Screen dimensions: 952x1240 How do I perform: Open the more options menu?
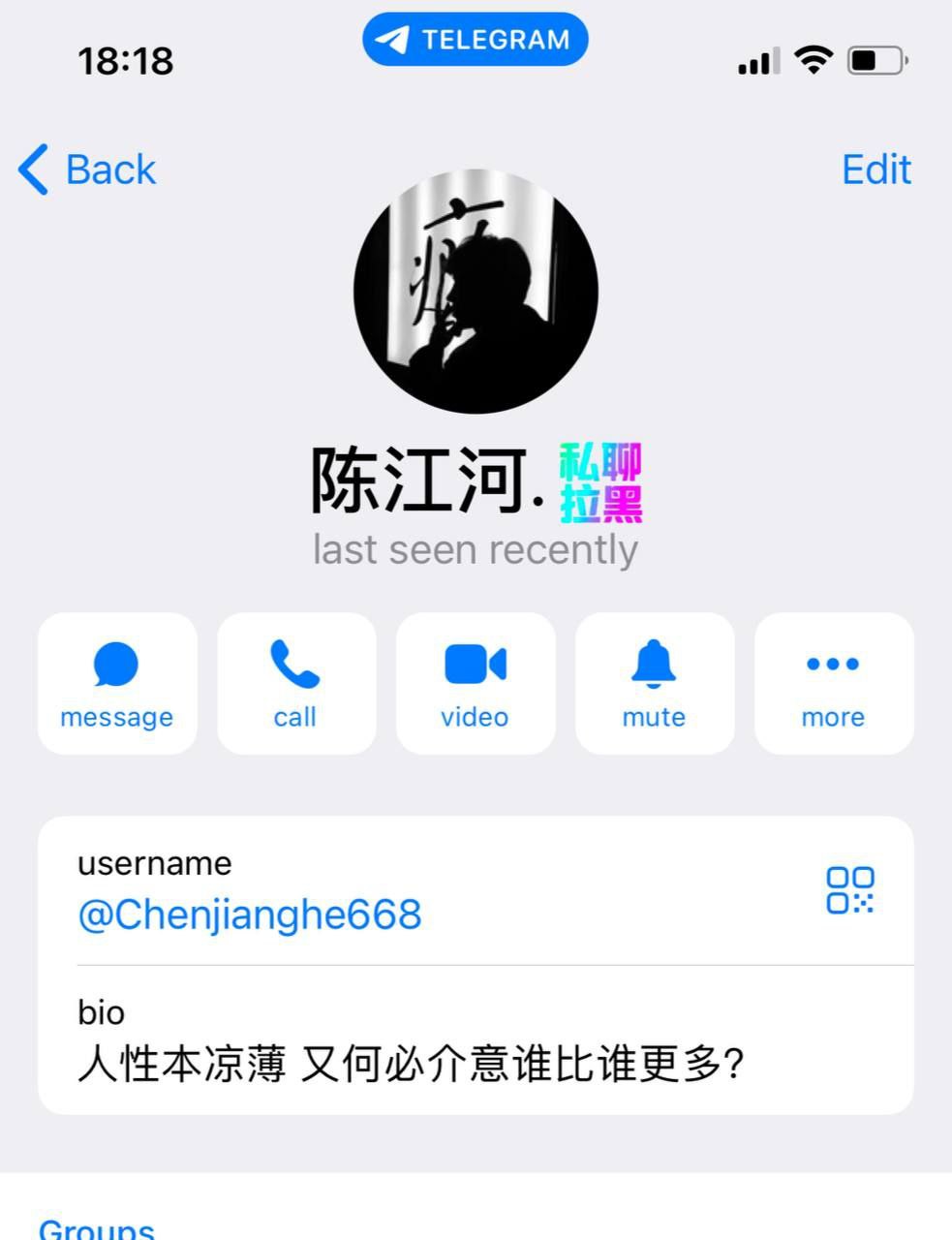coord(833,683)
